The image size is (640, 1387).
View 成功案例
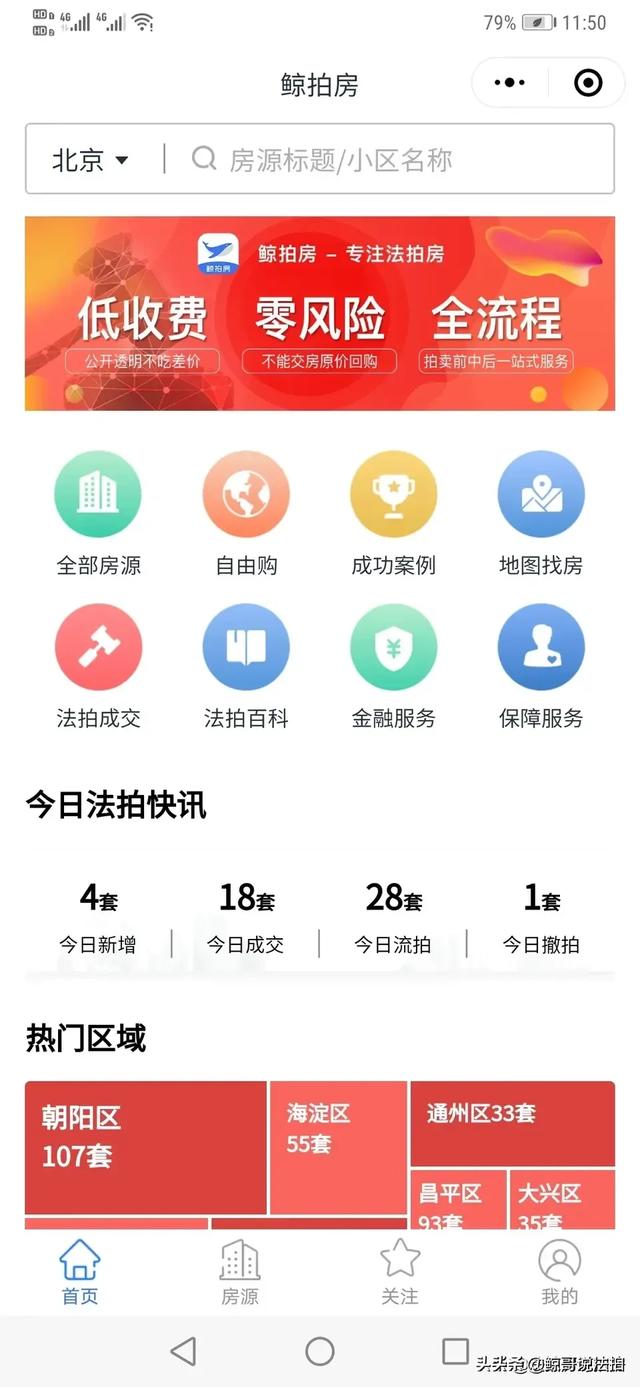point(393,512)
